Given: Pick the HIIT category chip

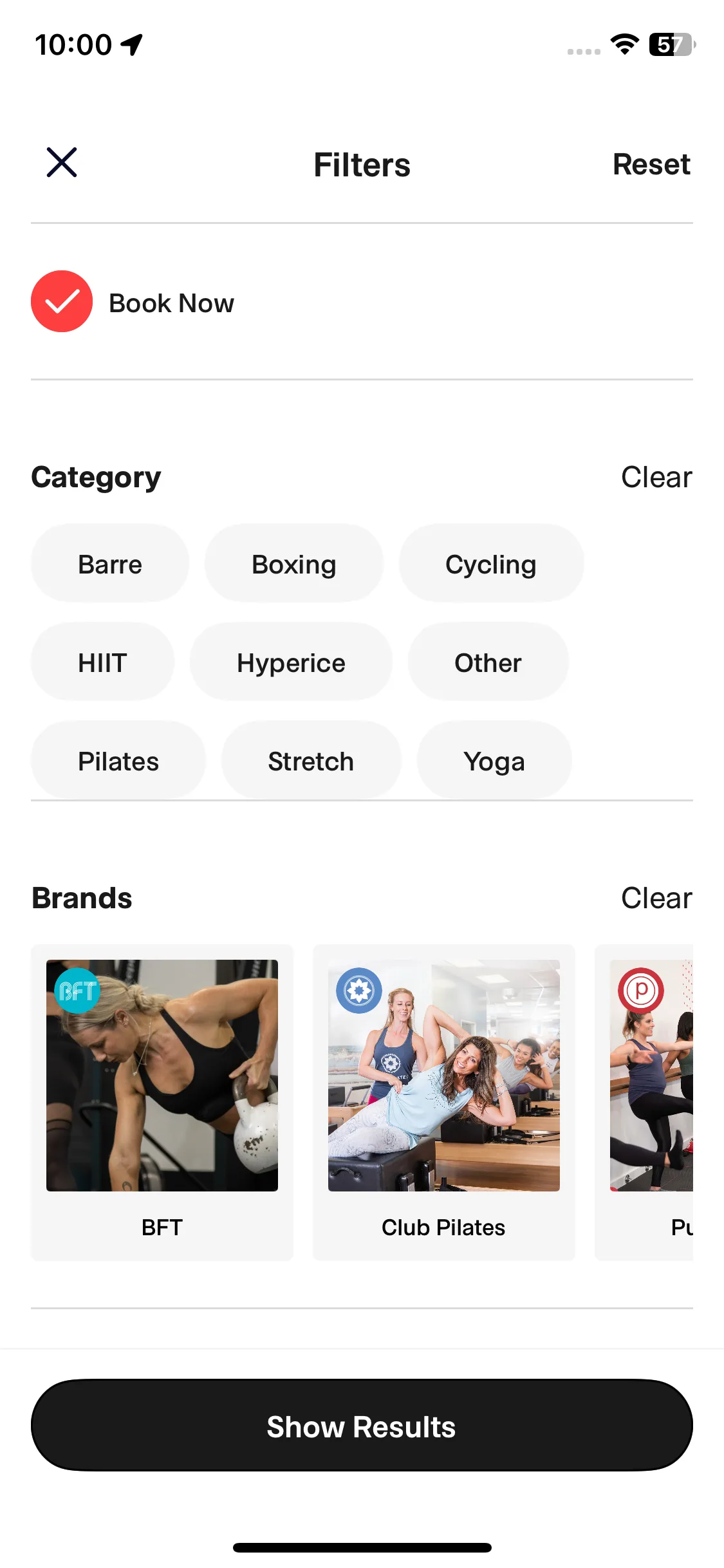Looking at the screenshot, I should 102,663.
